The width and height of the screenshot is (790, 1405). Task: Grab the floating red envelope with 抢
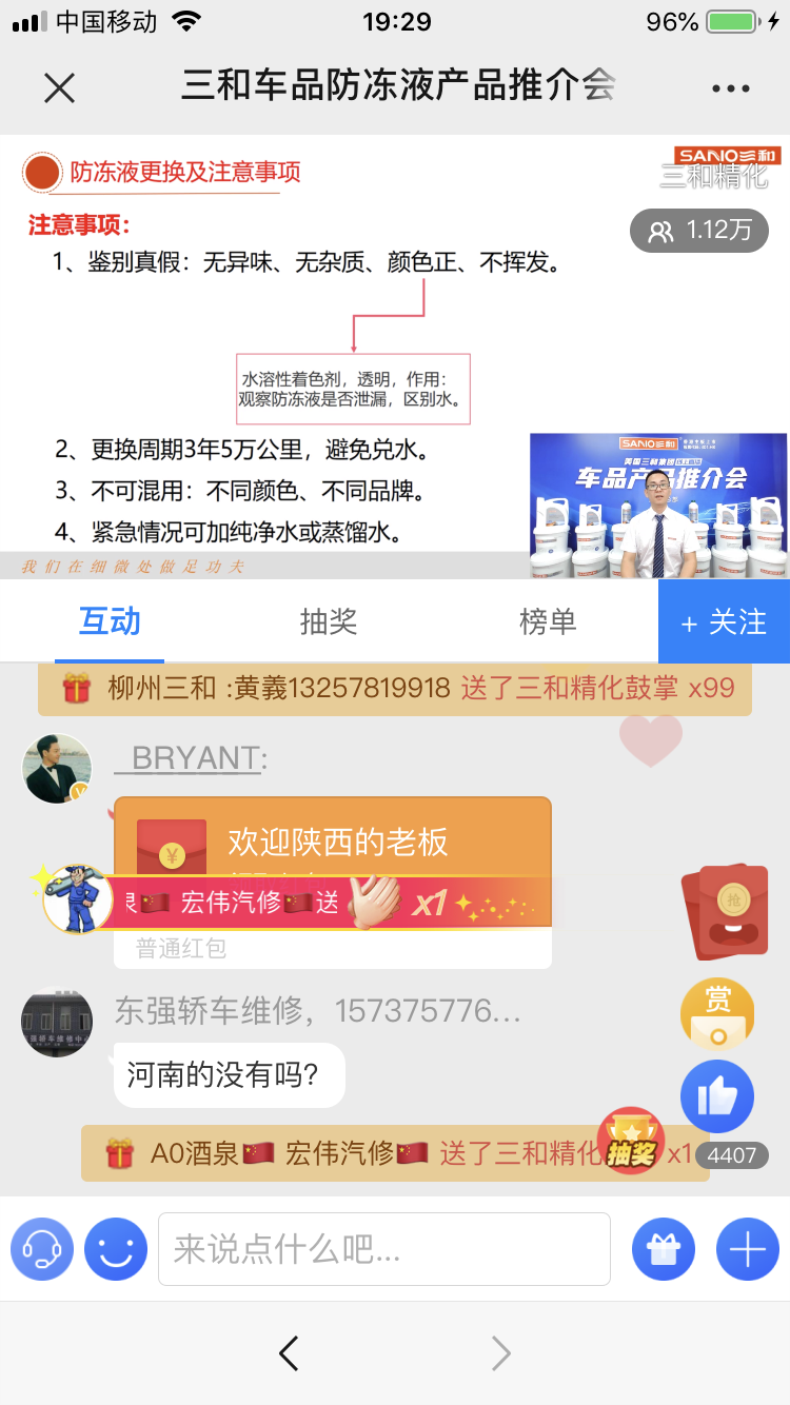pos(725,911)
